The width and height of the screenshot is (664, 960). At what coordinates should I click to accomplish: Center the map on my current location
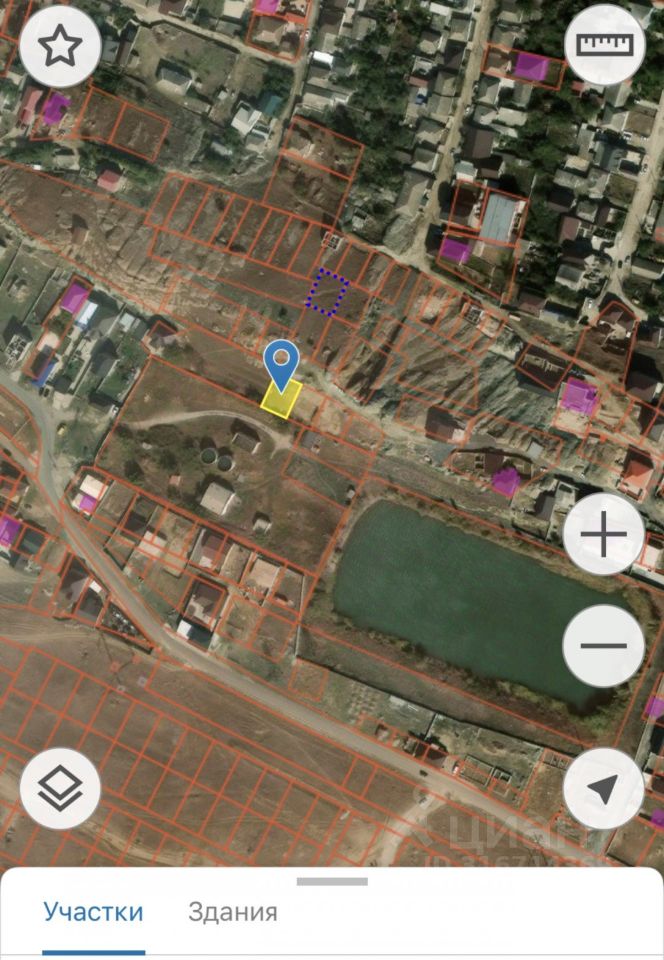(604, 789)
